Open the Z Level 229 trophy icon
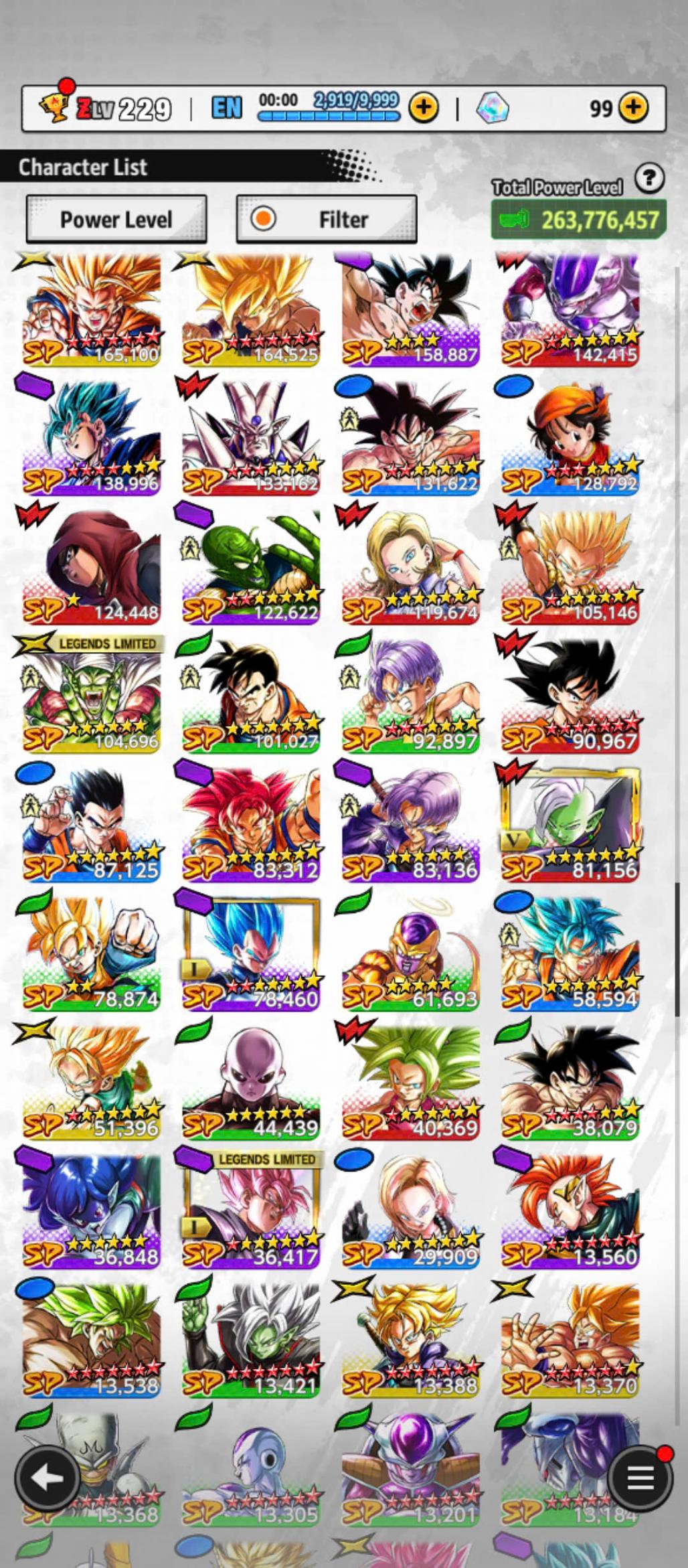The width and height of the screenshot is (688, 1568). (x=54, y=107)
